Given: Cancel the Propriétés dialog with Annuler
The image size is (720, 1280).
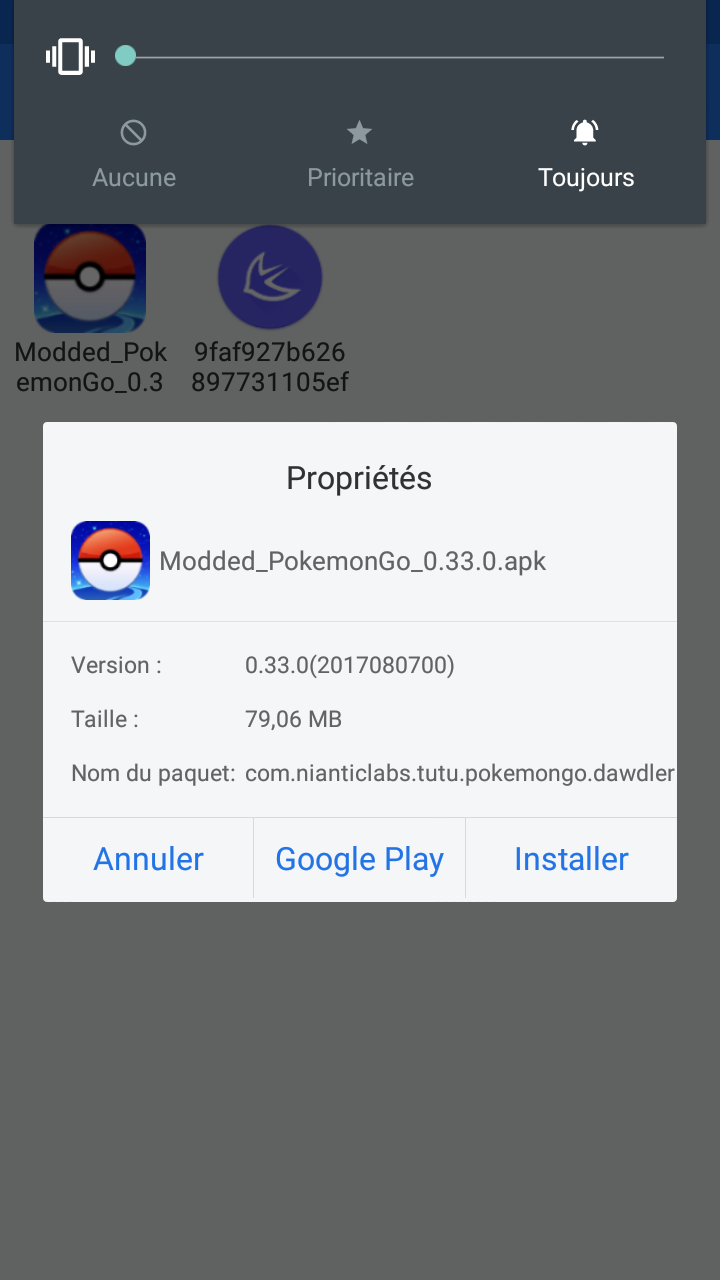Looking at the screenshot, I should click(x=148, y=859).
